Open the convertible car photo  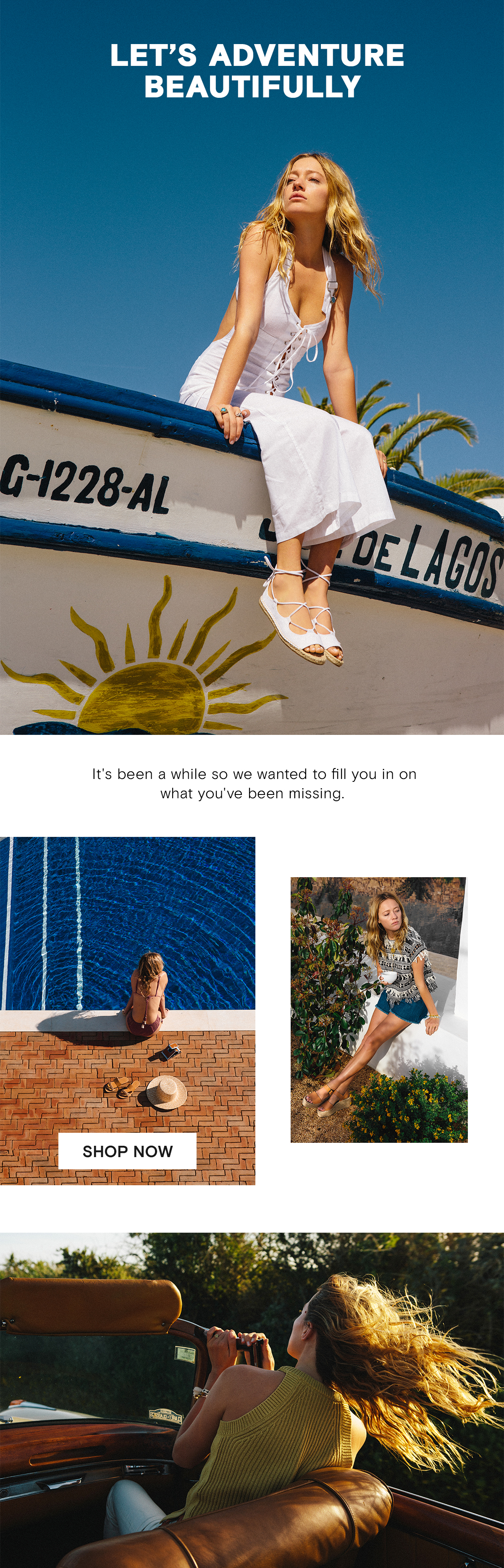pyautogui.click(x=252, y=1400)
